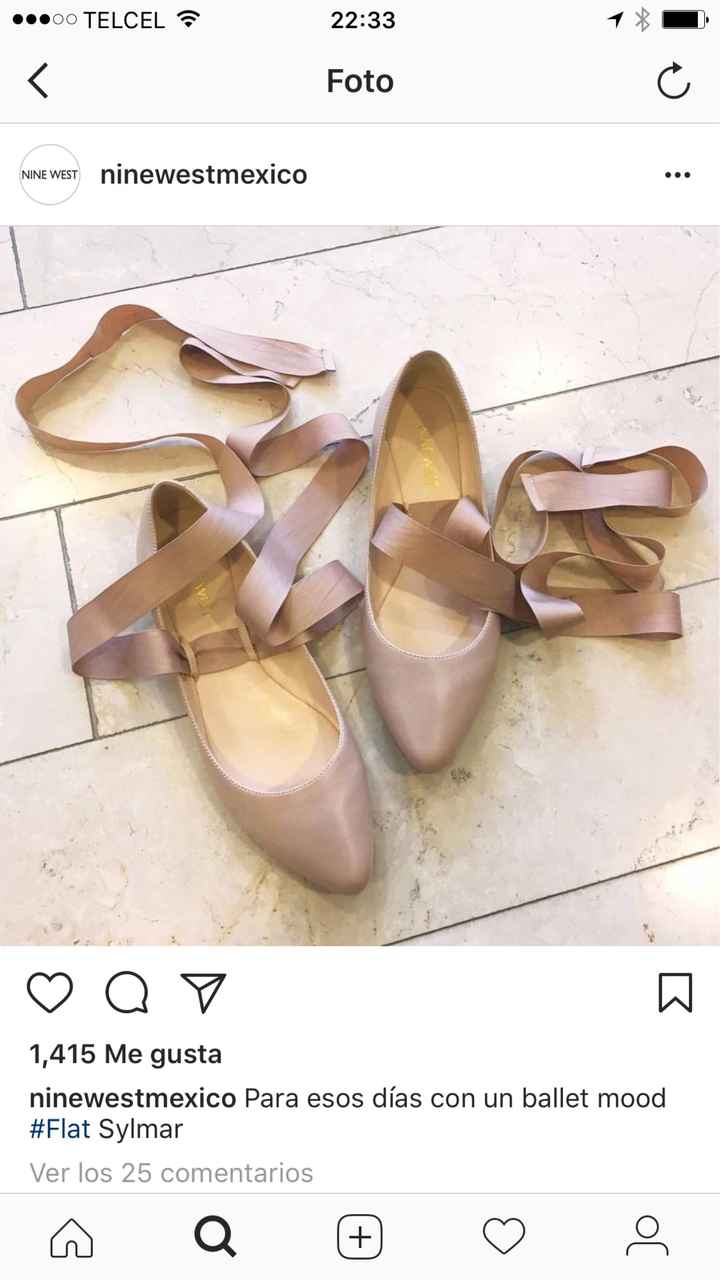Go back using the left chevron

(x=38, y=80)
